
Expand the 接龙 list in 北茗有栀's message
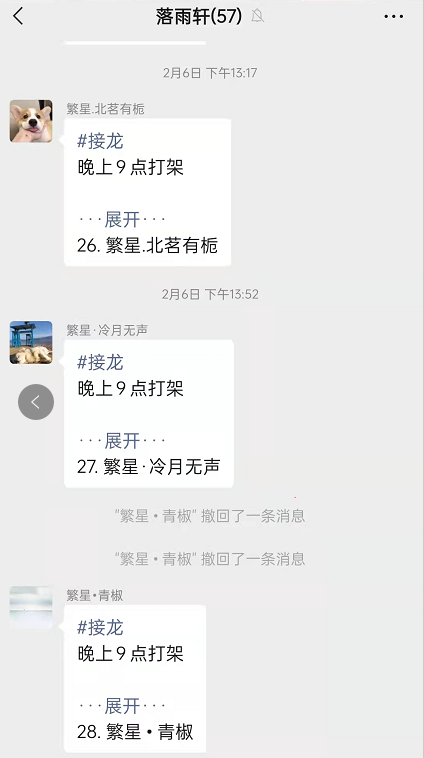click(x=122, y=220)
